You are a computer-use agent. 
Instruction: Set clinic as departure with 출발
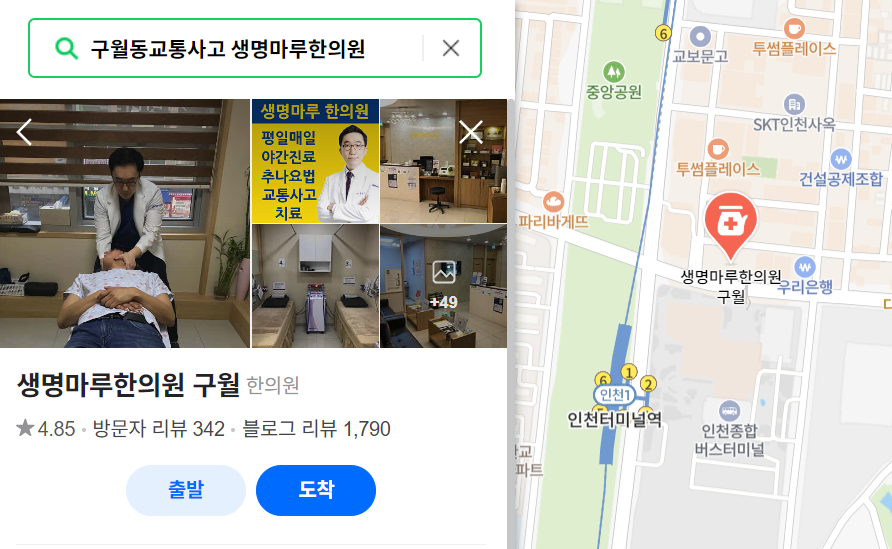pyautogui.click(x=186, y=490)
